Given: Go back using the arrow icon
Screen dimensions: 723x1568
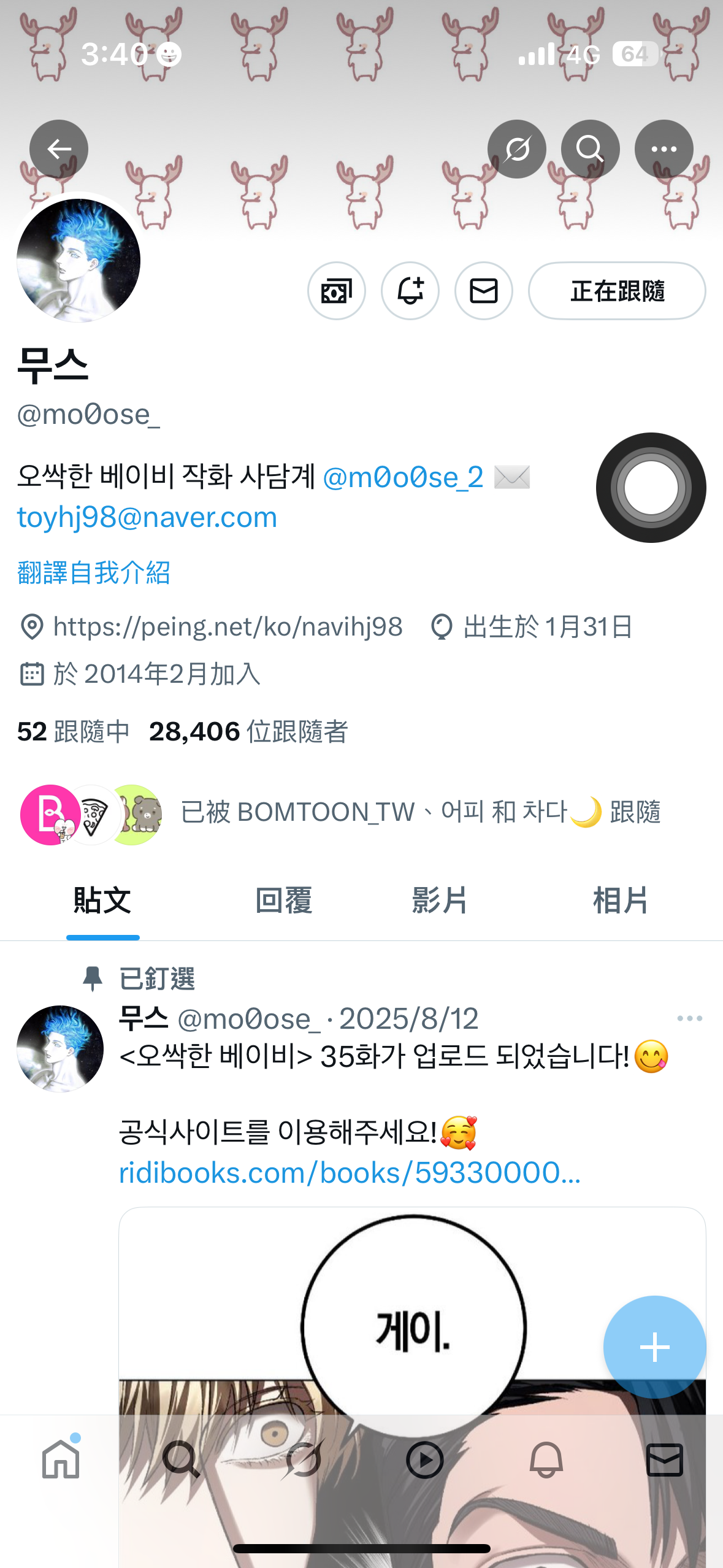Looking at the screenshot, I should pos(59,149).
